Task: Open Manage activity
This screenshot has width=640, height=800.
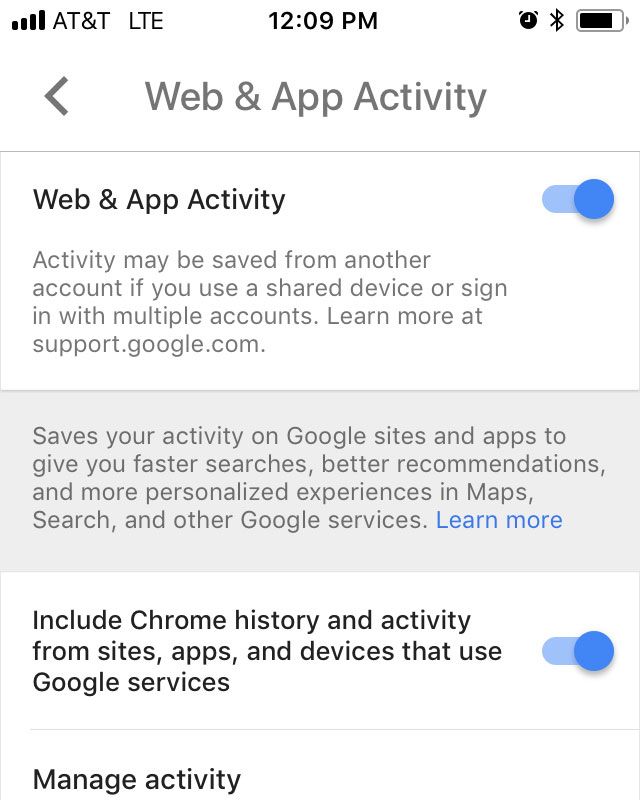Action: click(x=137, y=779)
